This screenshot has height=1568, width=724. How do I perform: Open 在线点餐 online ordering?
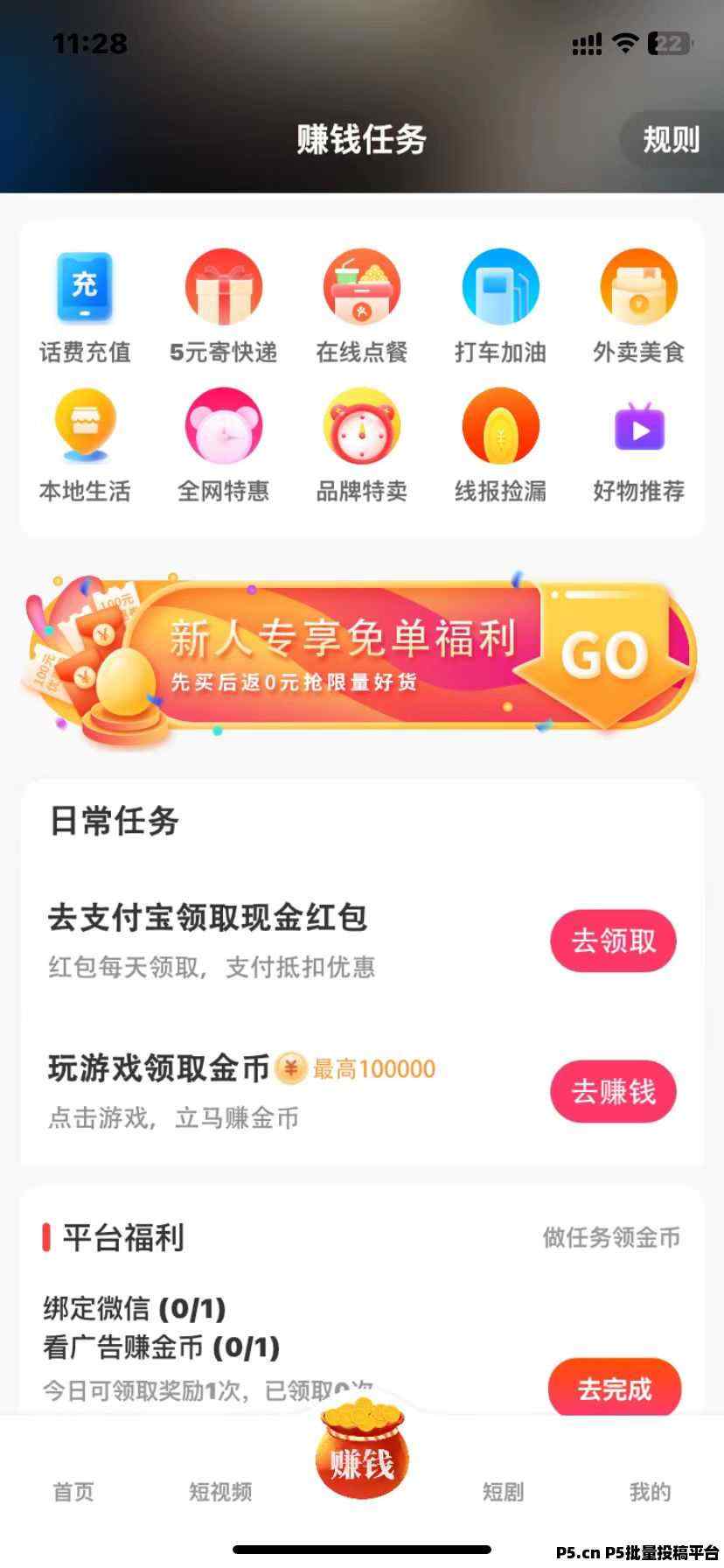click(362, 307)
